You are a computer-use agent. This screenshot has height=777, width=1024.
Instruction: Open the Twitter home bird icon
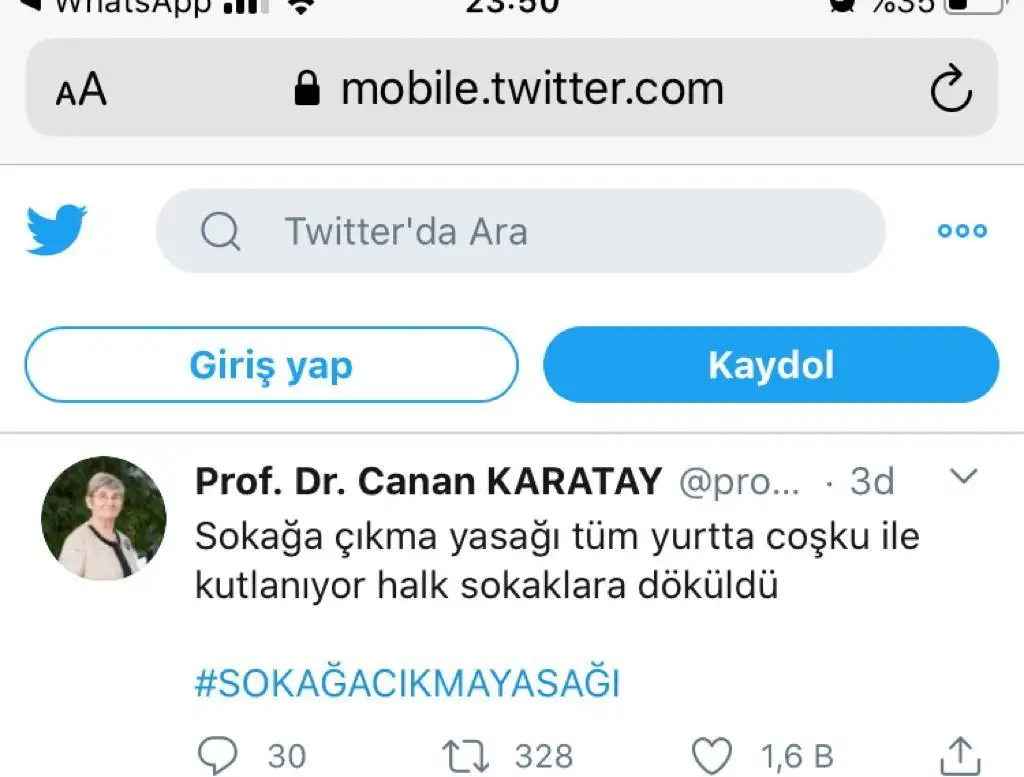pyautogui.click(x=56, y=230)
